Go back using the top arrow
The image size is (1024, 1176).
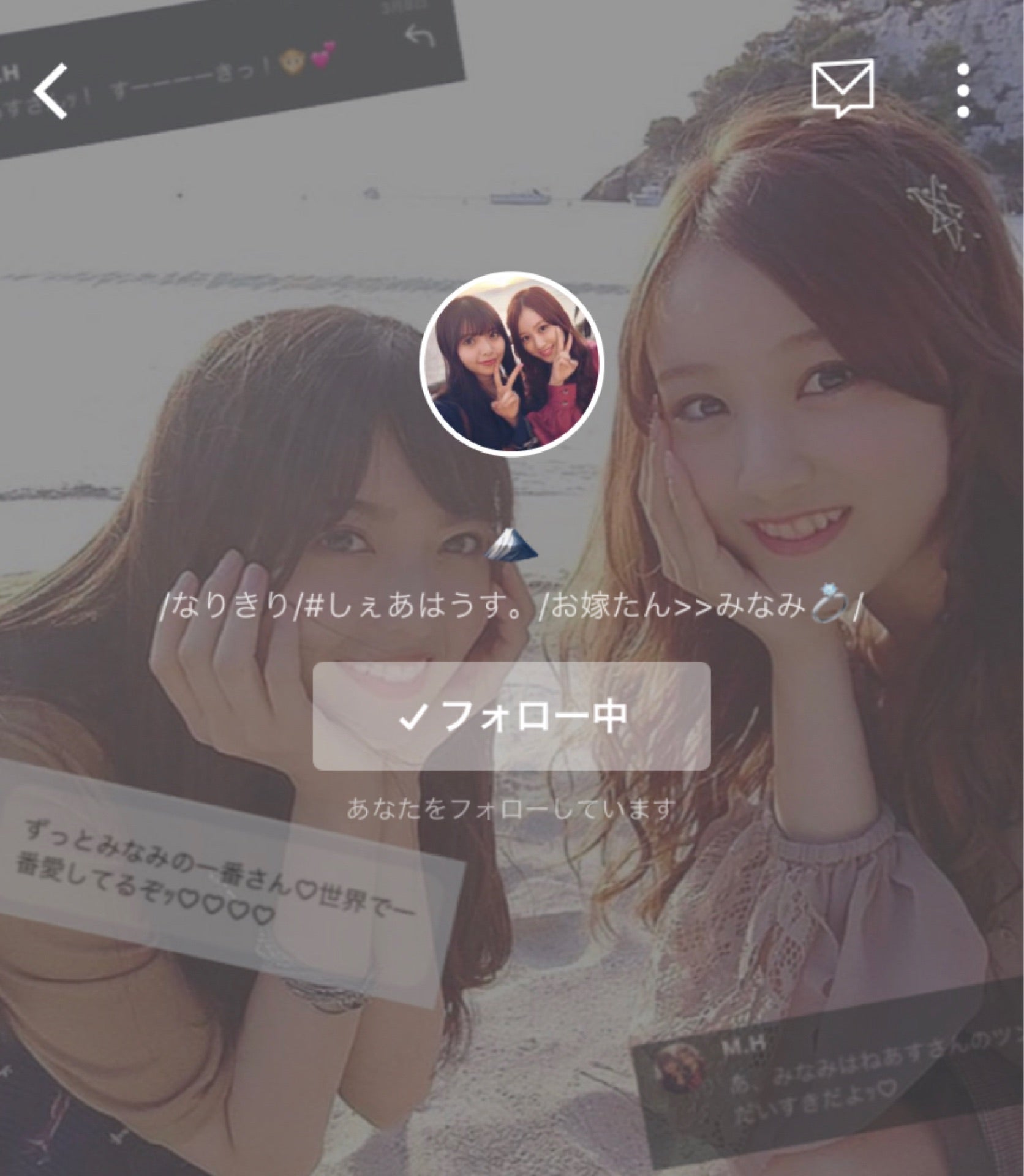coord(51,91)
